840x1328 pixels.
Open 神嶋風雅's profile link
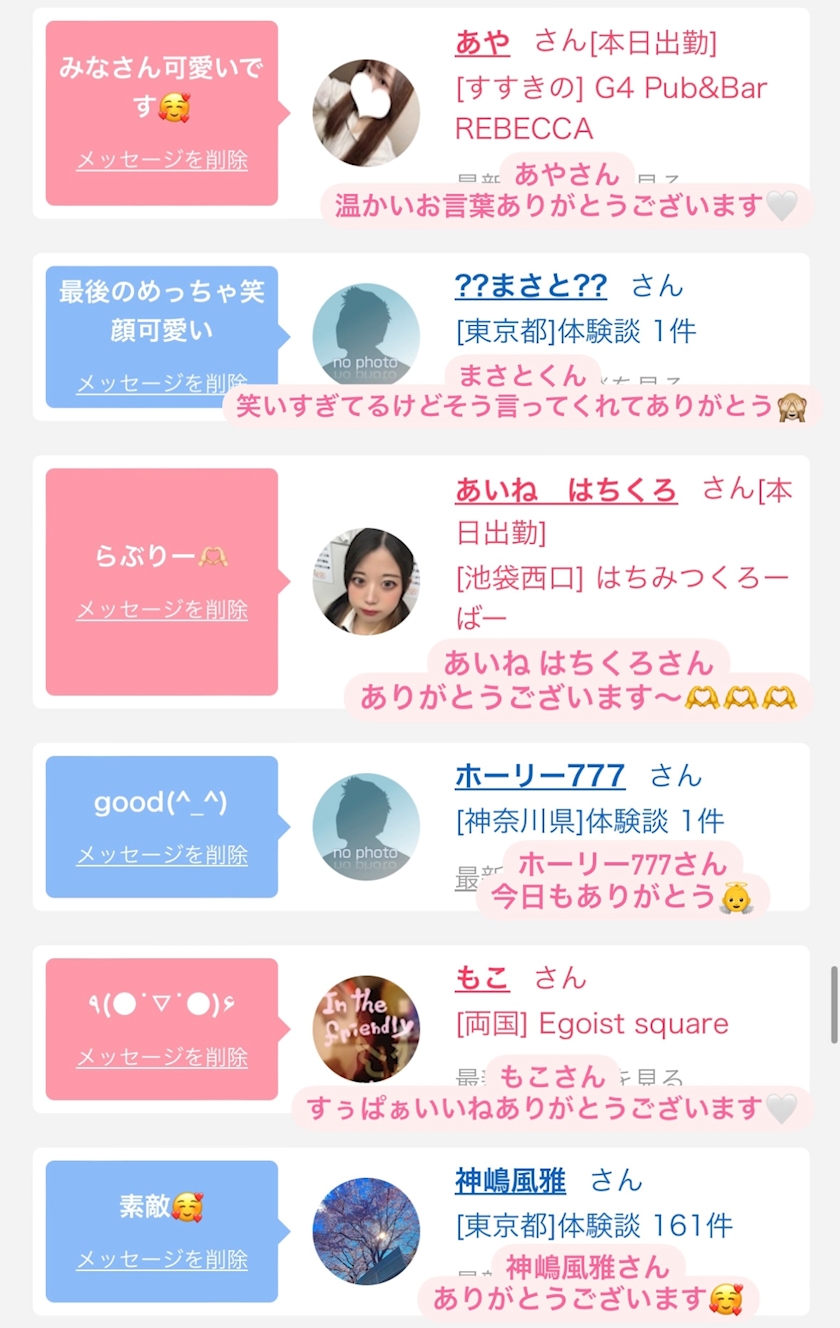510,1181
